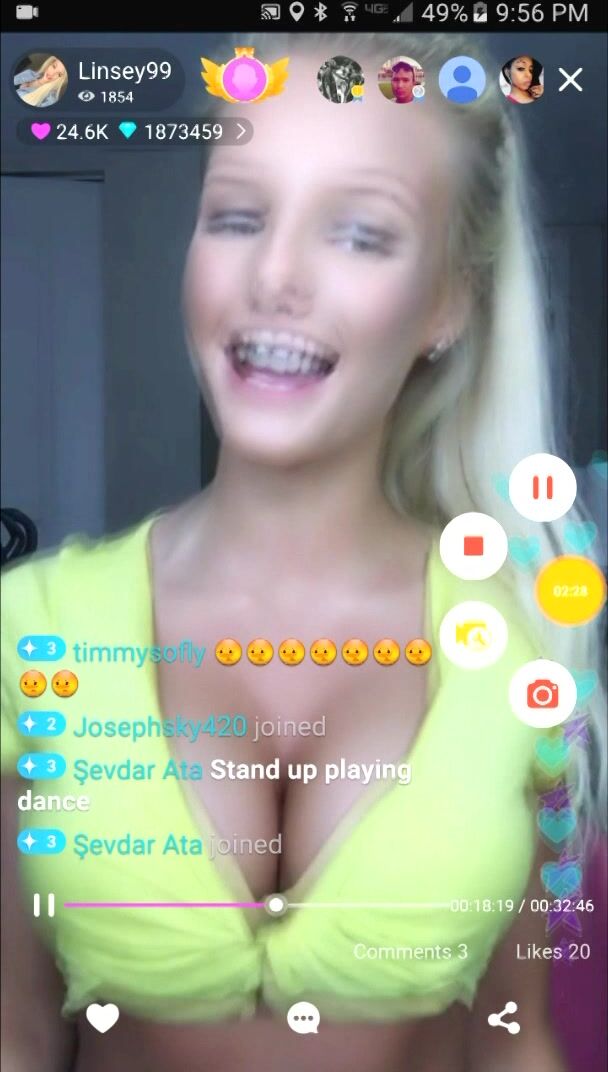608x1072 pixels.
Task: Close the live stream replay
Action: pyautogui.click(x=570, y=80)
